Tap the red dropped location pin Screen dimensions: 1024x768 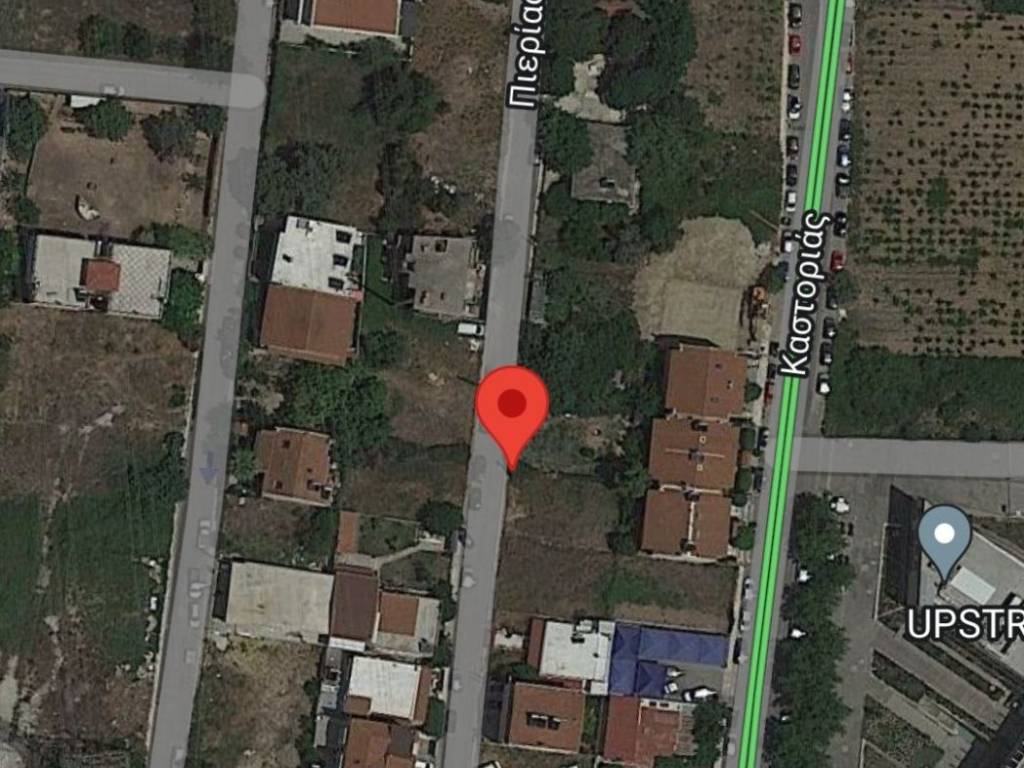coord(512,408)
